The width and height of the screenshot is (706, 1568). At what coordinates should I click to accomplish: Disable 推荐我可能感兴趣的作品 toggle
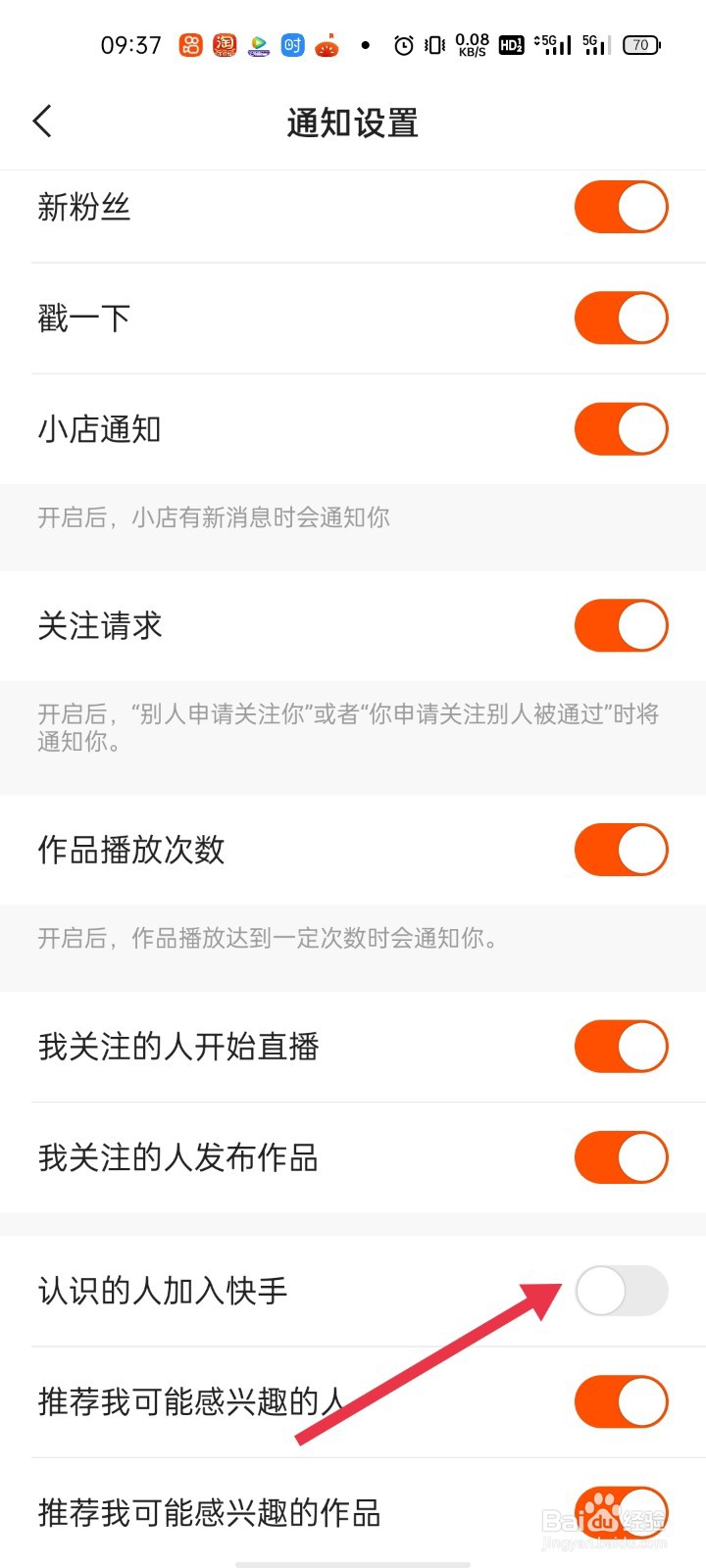(x=621, y=1512)
